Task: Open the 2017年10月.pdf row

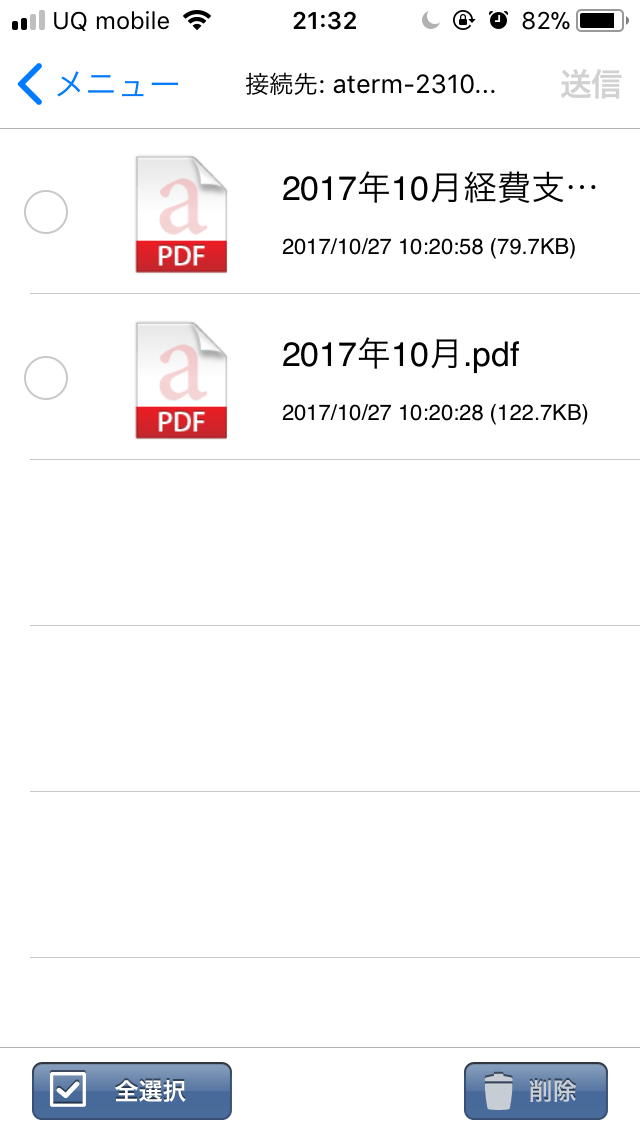Action: tap(320, 377)
